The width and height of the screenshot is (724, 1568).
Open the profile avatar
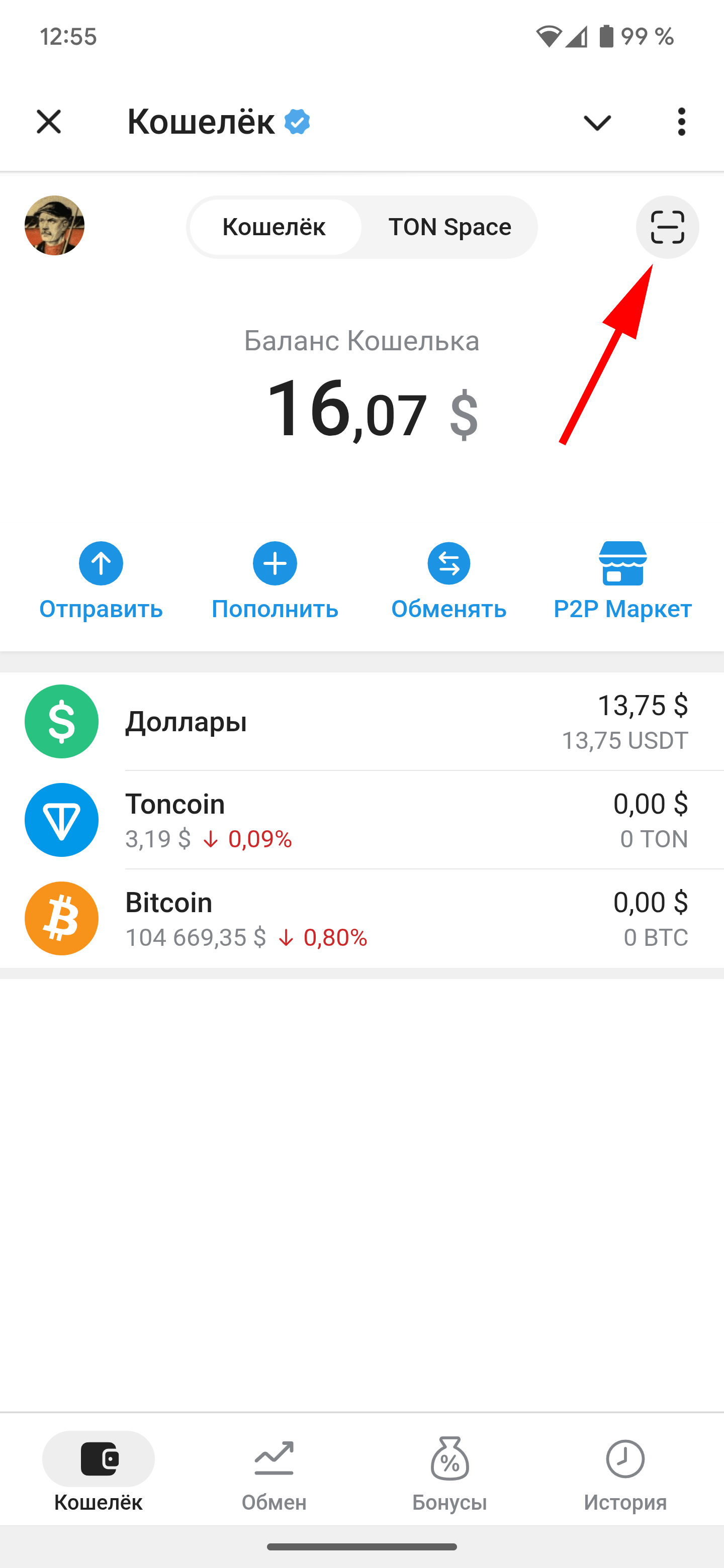(x=54, y=225)
